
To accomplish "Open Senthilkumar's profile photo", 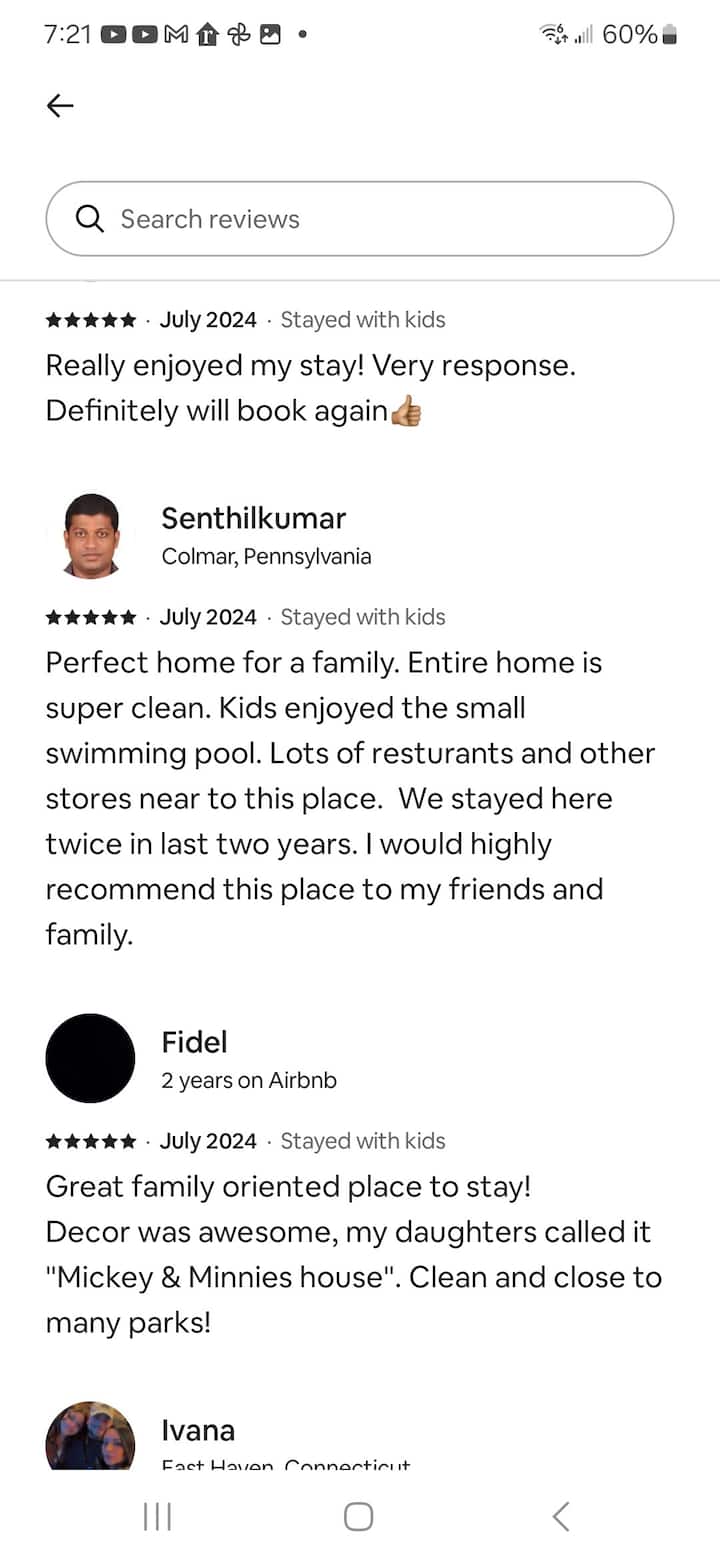I will tap(91, 536).
